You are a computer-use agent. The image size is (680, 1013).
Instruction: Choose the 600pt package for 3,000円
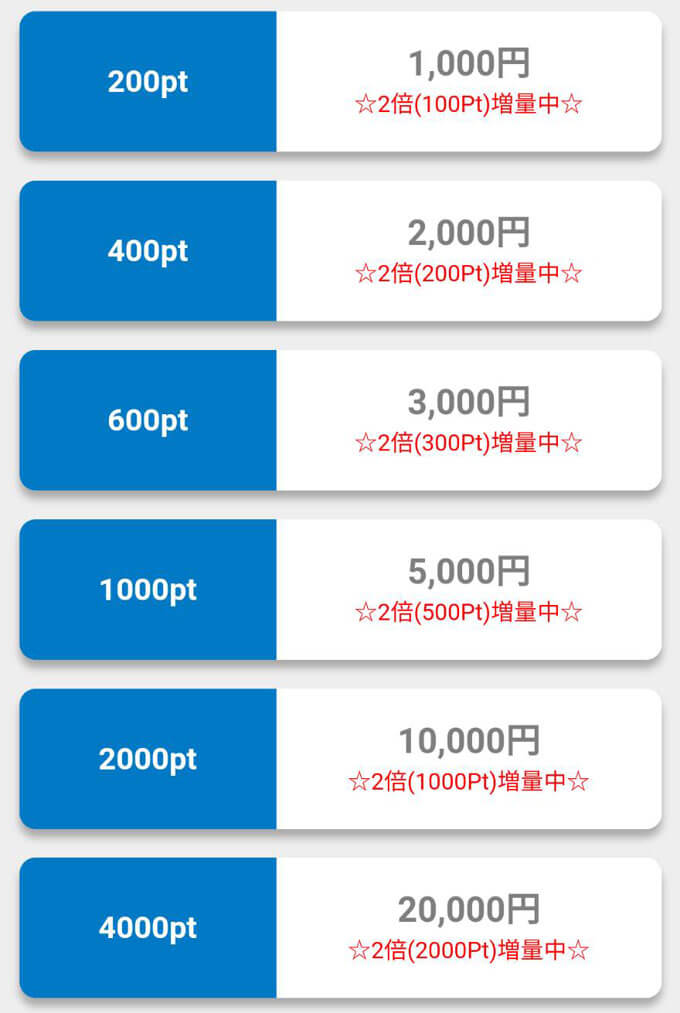tap(340, 420)
